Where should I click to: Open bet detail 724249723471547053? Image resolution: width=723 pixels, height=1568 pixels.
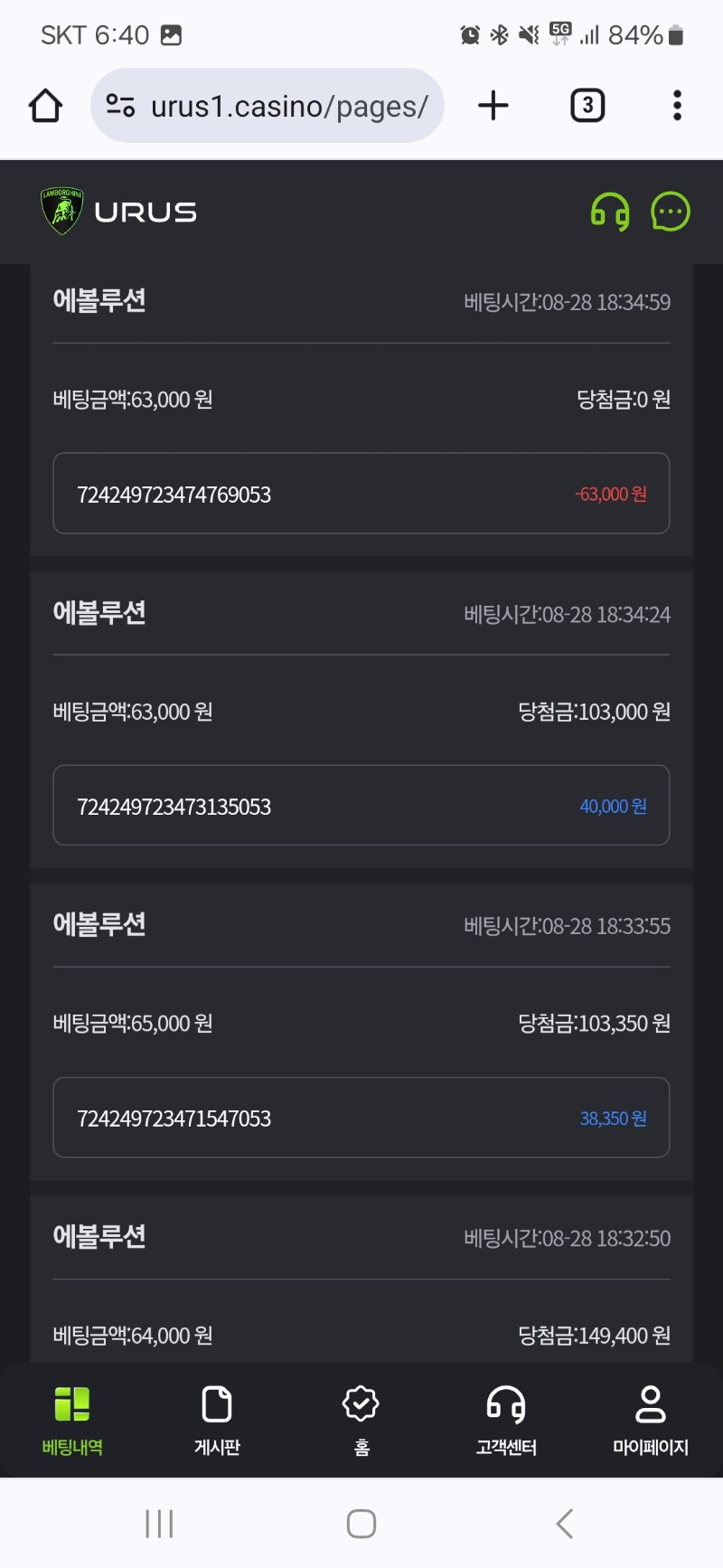(361, 1118)
